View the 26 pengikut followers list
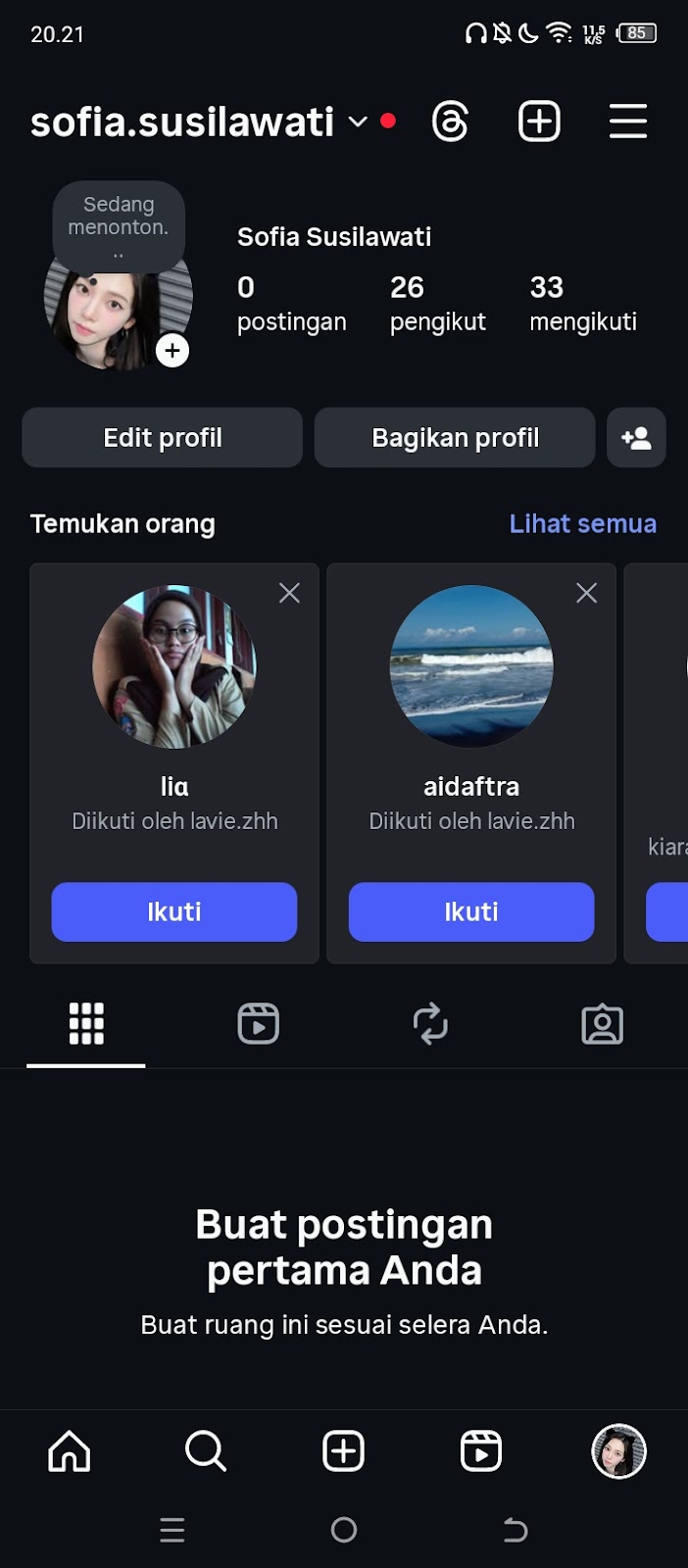This screenshot has height=1568, width=688. tap(437, 304)
